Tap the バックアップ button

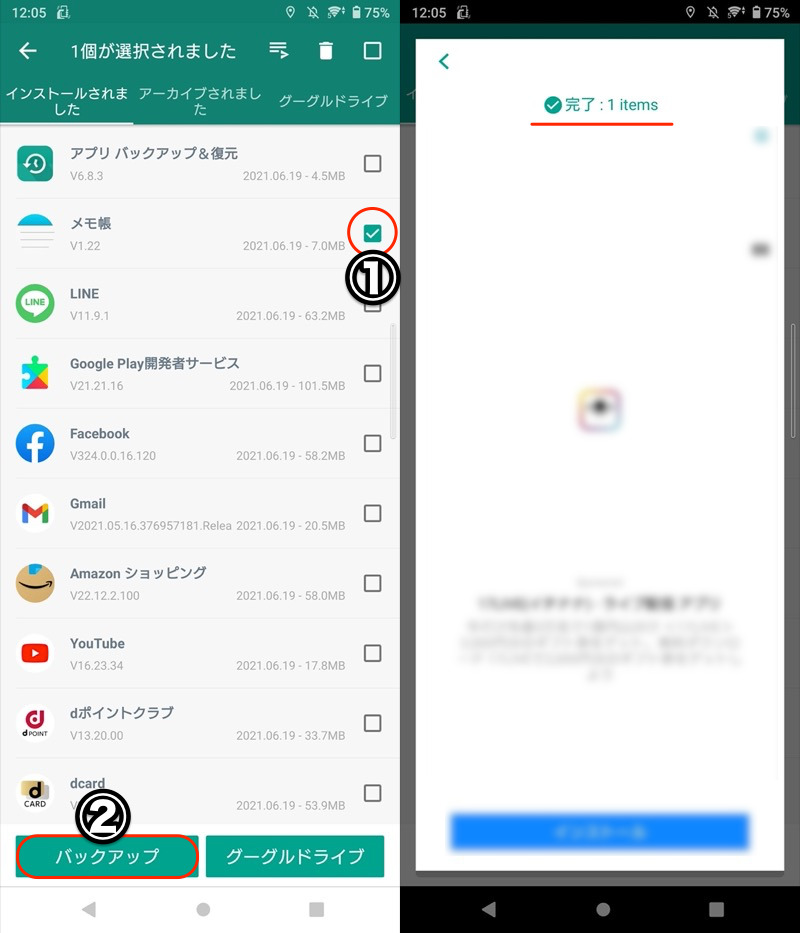click(x=107, y=857)
